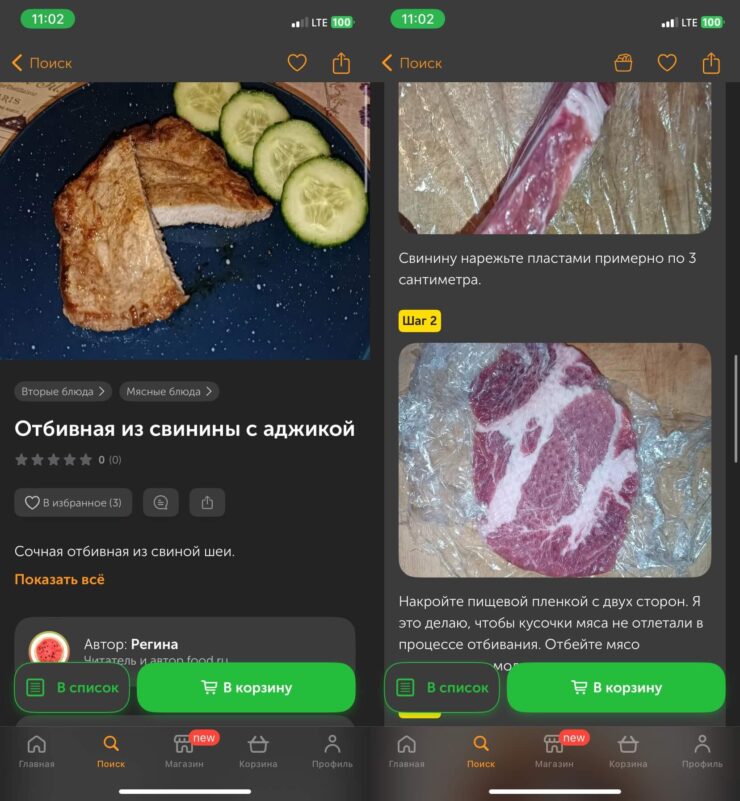Image resolution: width=740 pixels, height=801 pixels.
Task: Rate the recipe using the stars
Action: (52, 460)
